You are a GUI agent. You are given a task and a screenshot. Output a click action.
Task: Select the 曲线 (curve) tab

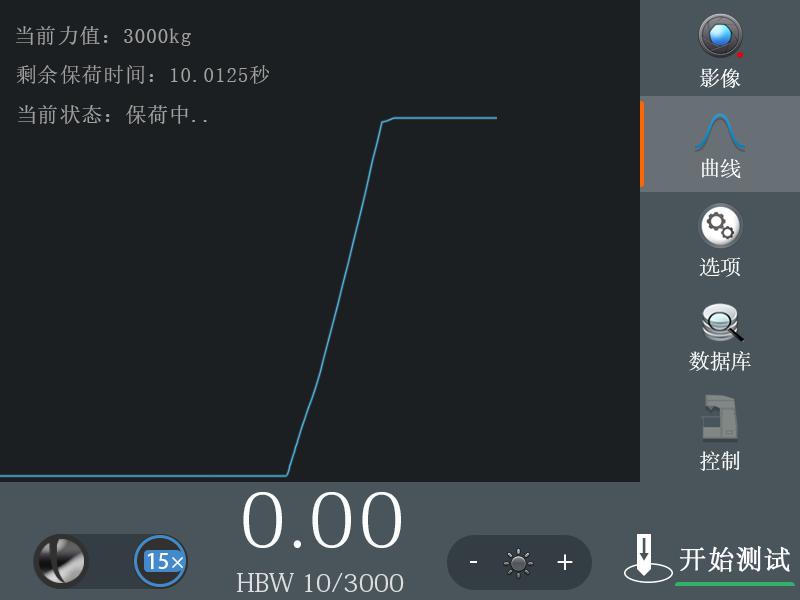pos(720,144)
